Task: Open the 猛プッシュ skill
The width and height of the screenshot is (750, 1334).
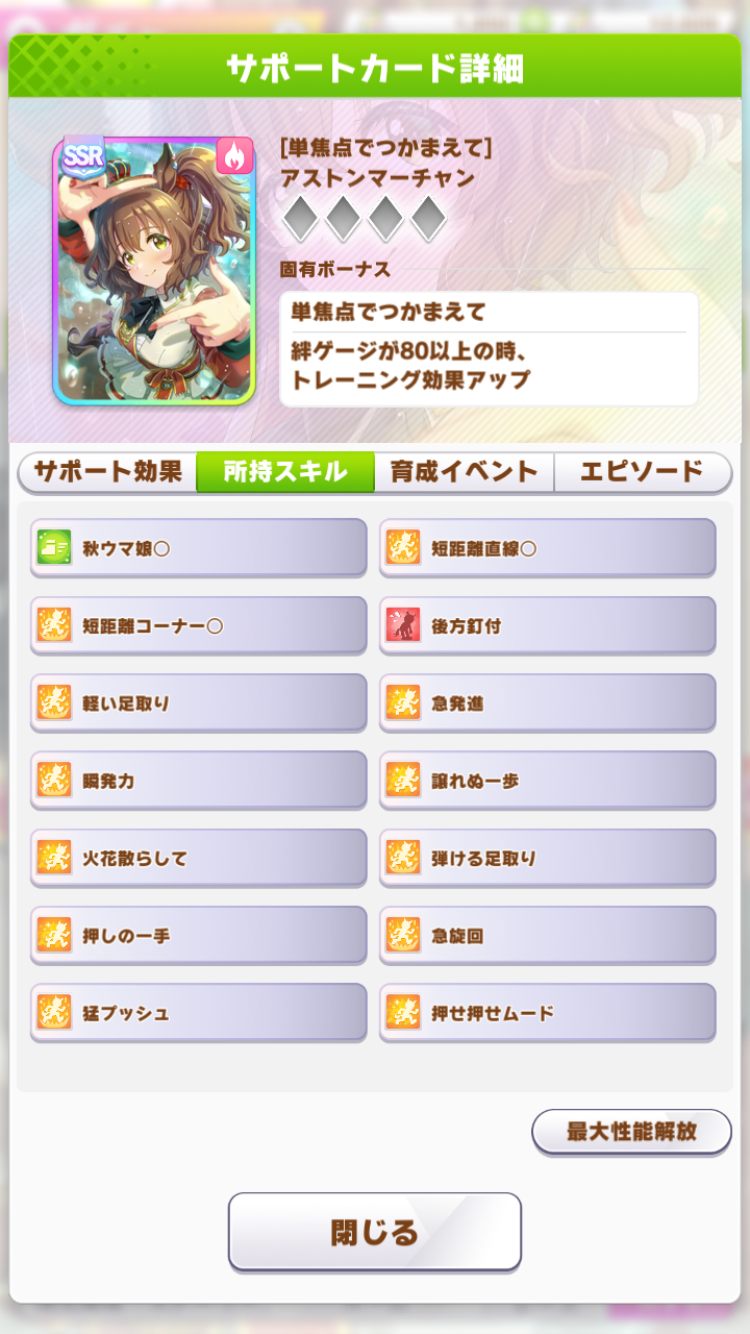Action: click(x=199, y=1012)
